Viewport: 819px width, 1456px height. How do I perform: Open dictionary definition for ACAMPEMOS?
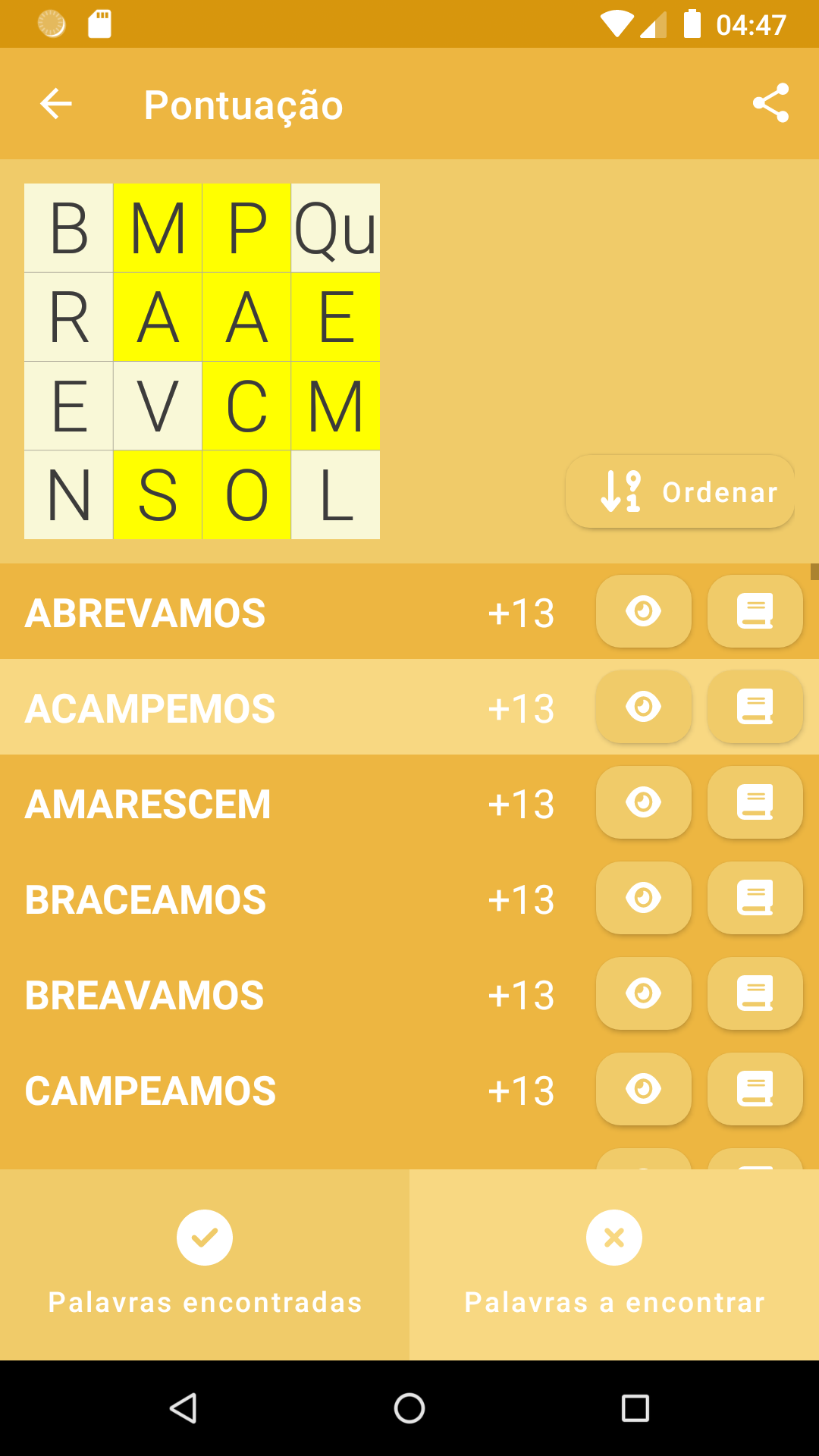755,707
